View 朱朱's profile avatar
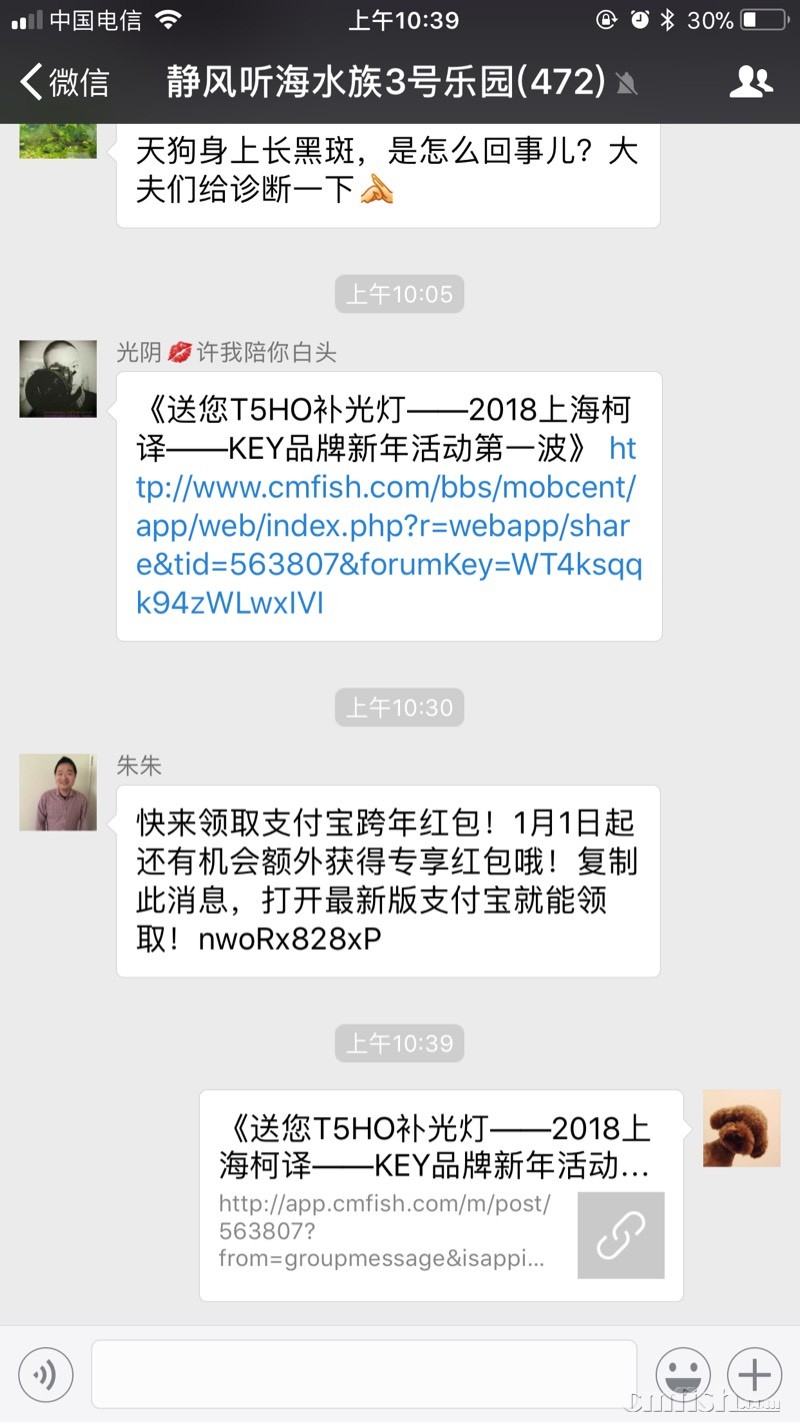This screenshot has width=800, height=1423. 58,792
